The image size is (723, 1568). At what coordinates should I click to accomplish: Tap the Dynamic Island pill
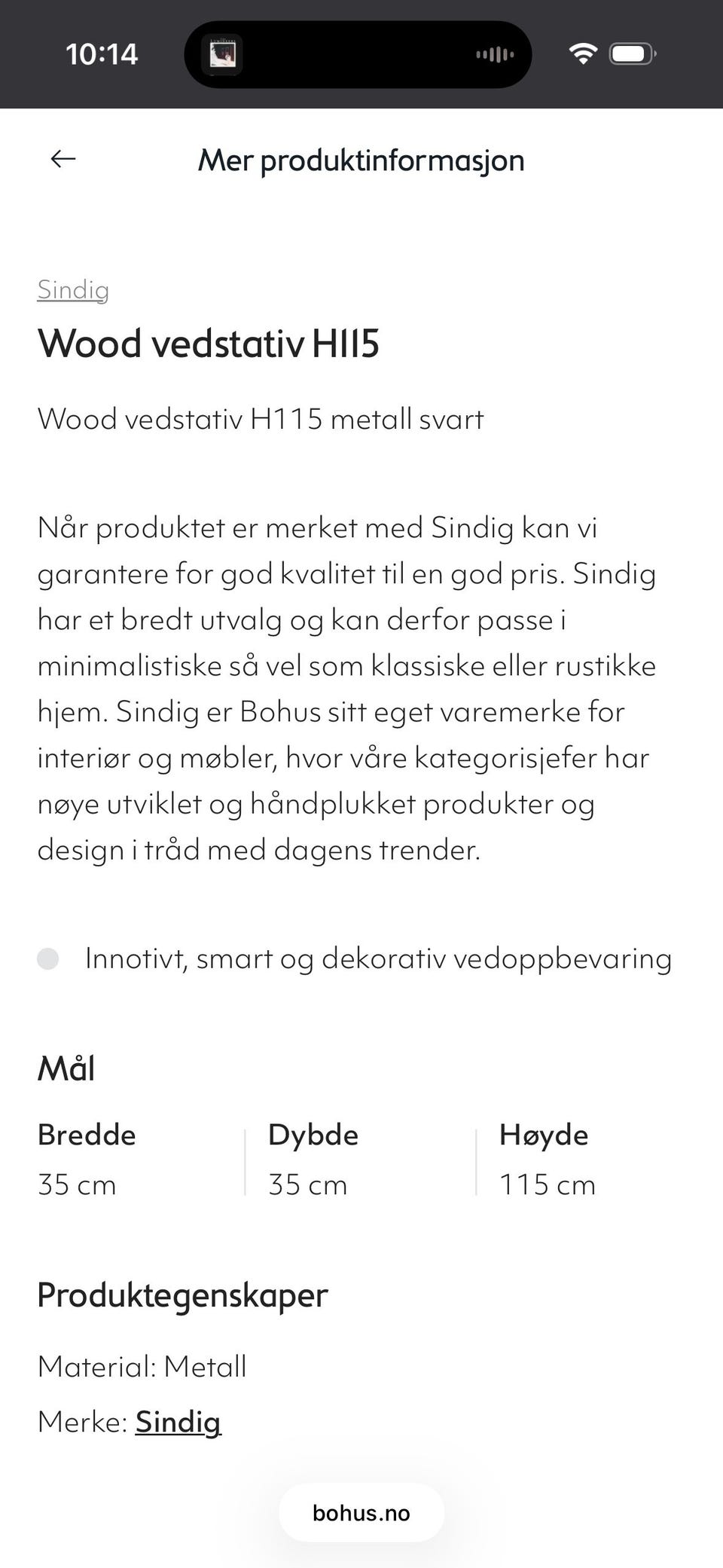(359, 53)
